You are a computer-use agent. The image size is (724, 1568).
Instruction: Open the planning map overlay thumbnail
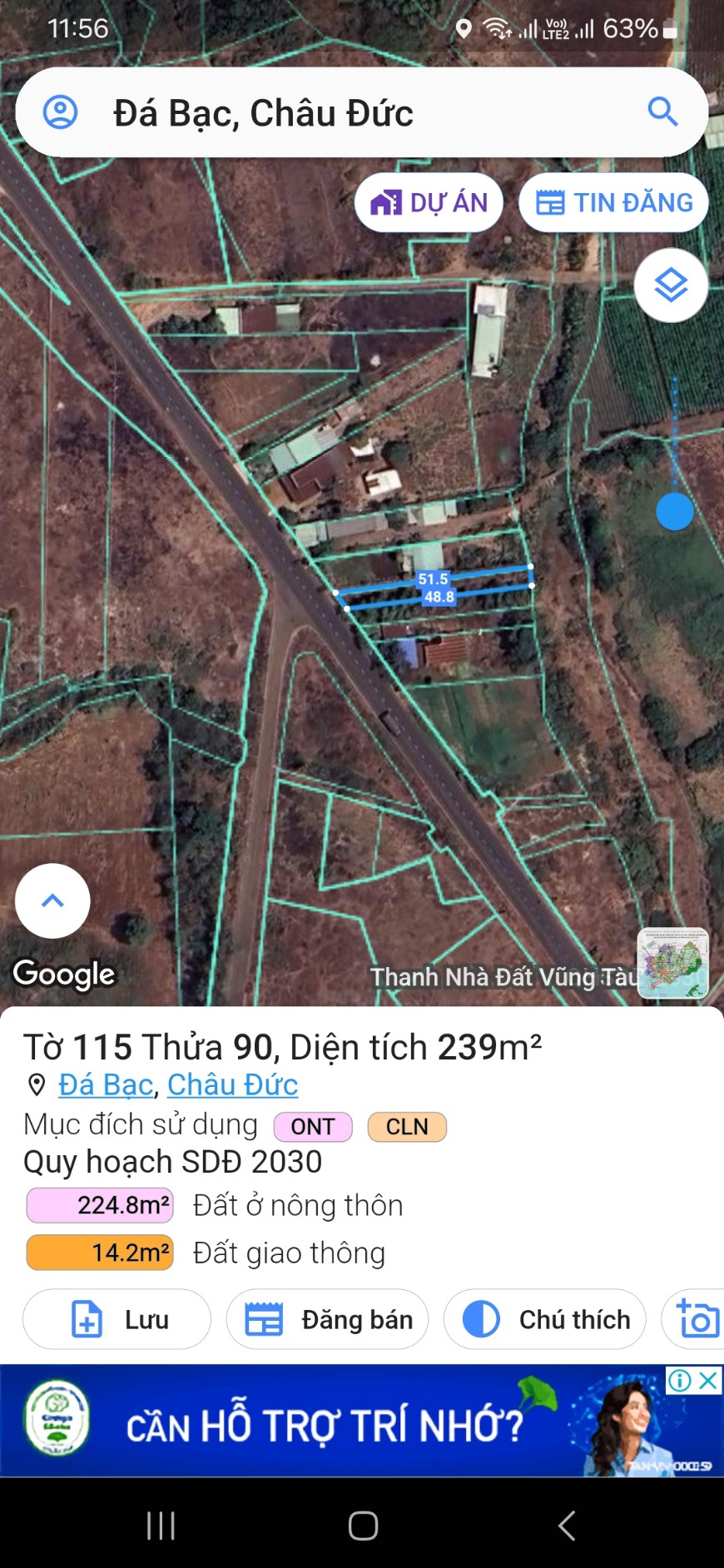tap(672, 963)
